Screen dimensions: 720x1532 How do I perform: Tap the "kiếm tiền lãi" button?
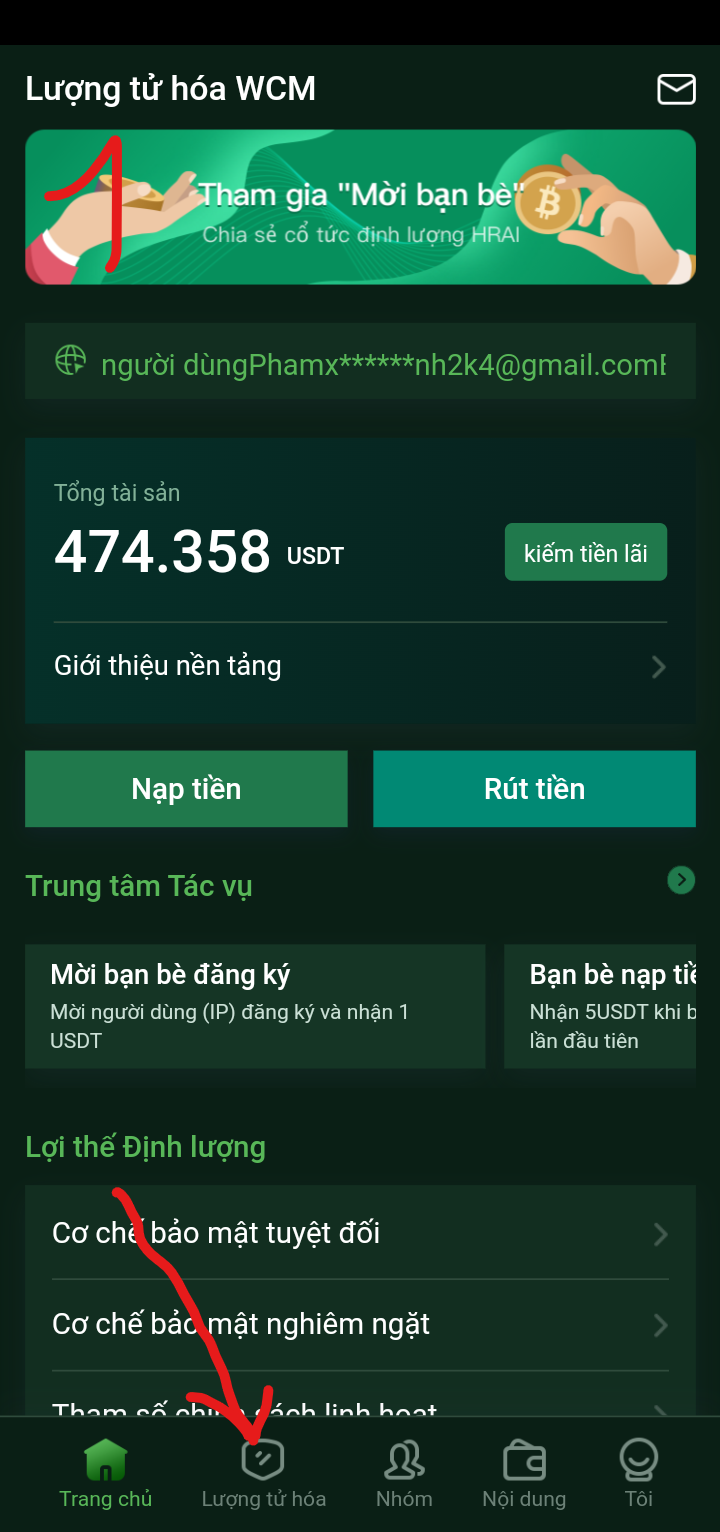pos(585,552)
